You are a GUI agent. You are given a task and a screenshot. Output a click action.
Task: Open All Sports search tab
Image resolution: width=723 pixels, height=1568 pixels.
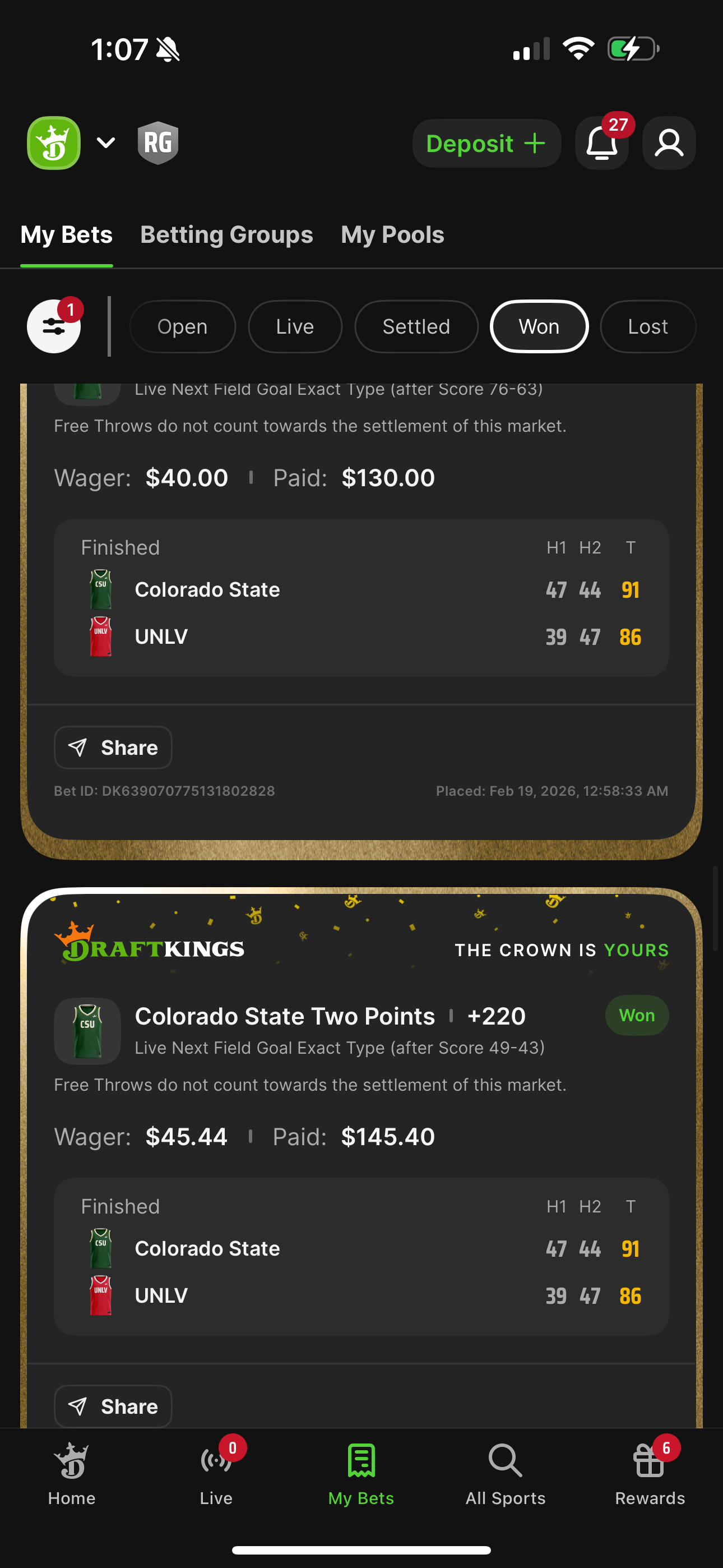(505, 1473)
